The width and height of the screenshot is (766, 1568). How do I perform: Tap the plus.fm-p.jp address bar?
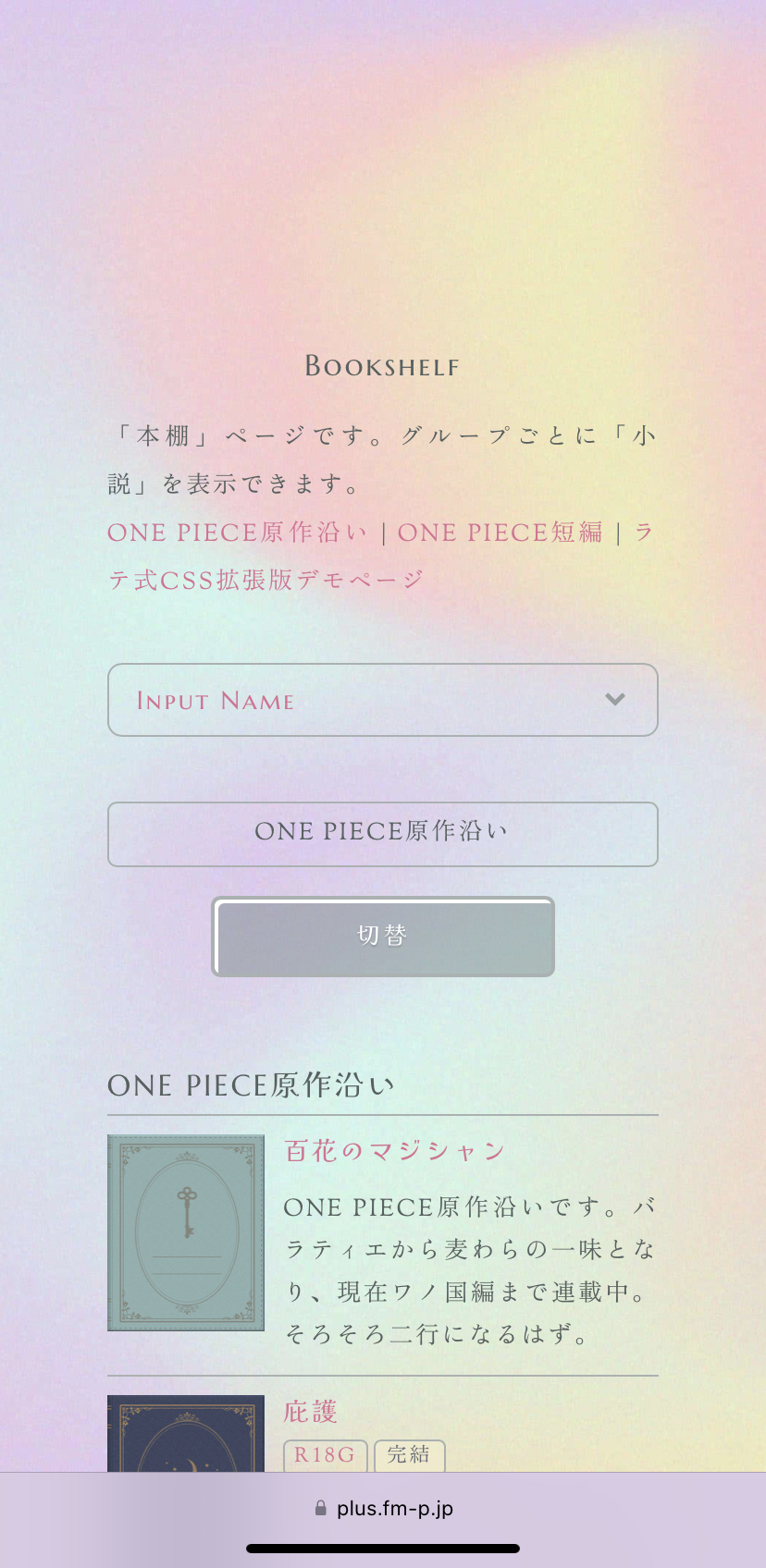383,1509
